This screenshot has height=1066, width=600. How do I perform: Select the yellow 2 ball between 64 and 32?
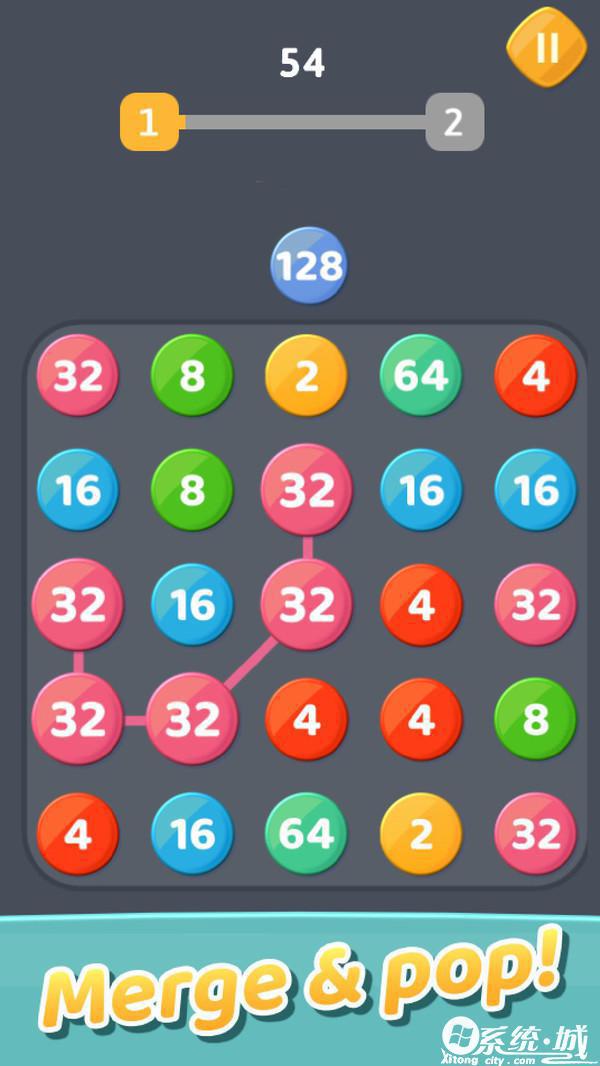click(x=421, y=833)
